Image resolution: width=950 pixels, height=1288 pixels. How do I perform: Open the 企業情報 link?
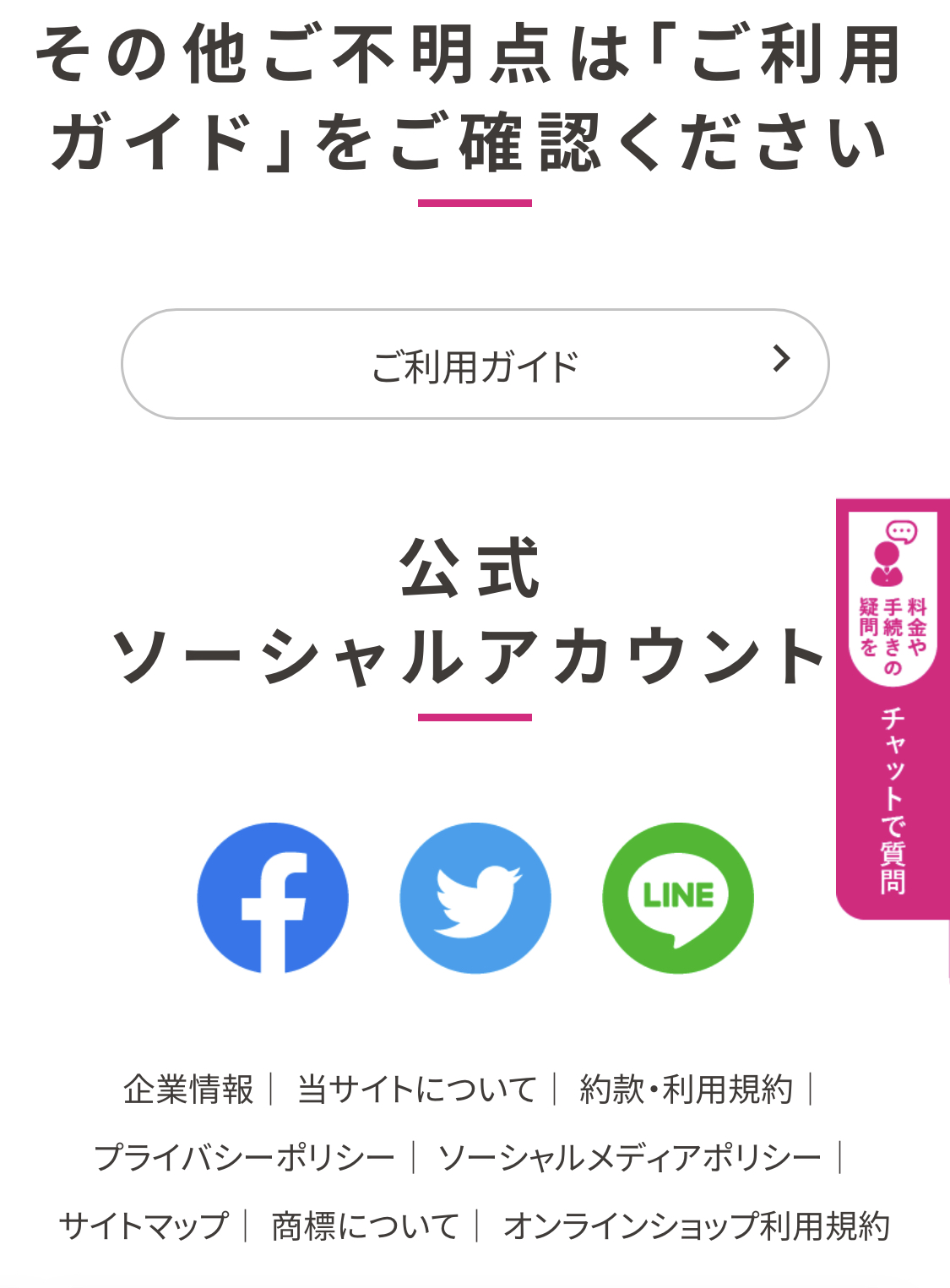[188, 1090]
